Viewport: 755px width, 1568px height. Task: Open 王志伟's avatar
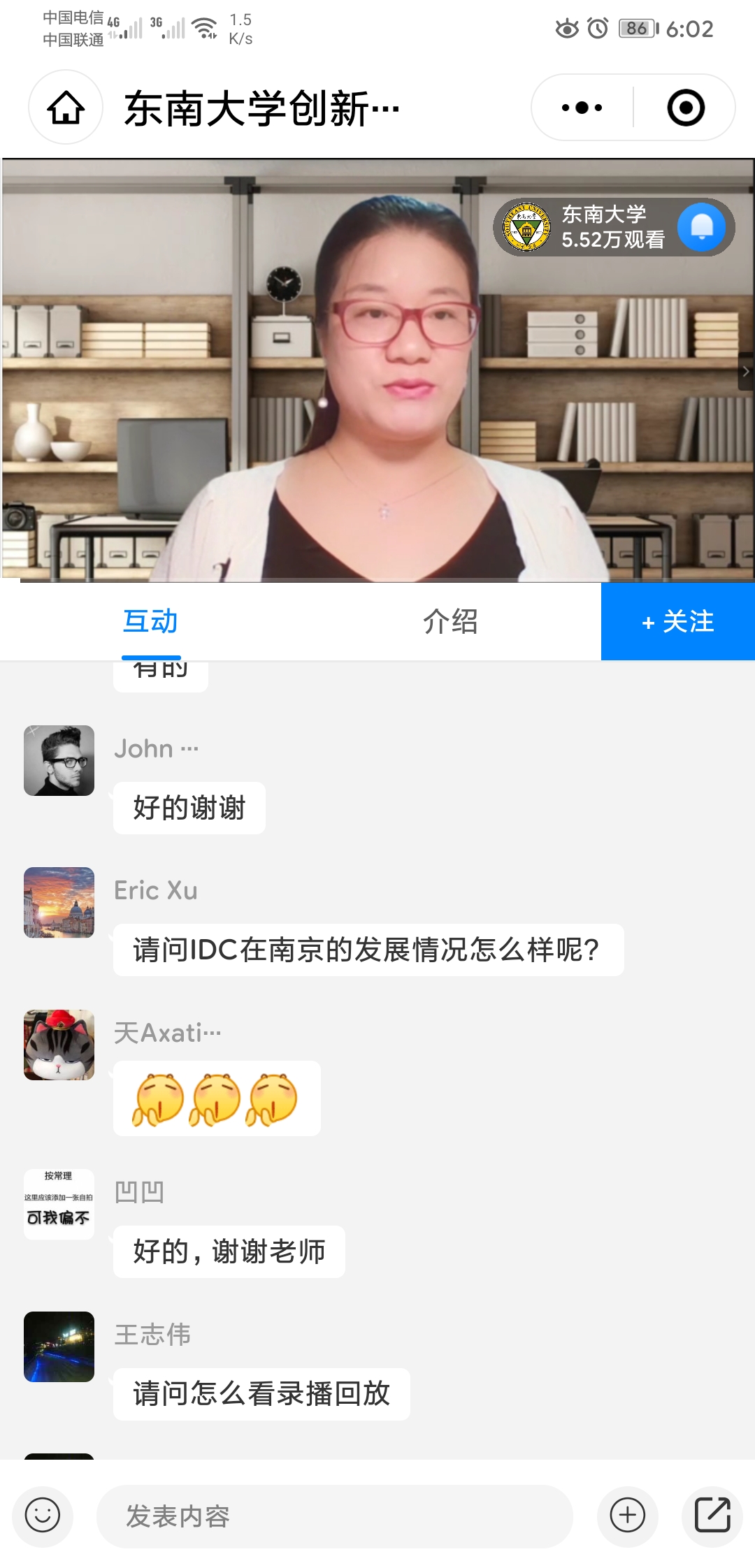[x=59, y=1346]
